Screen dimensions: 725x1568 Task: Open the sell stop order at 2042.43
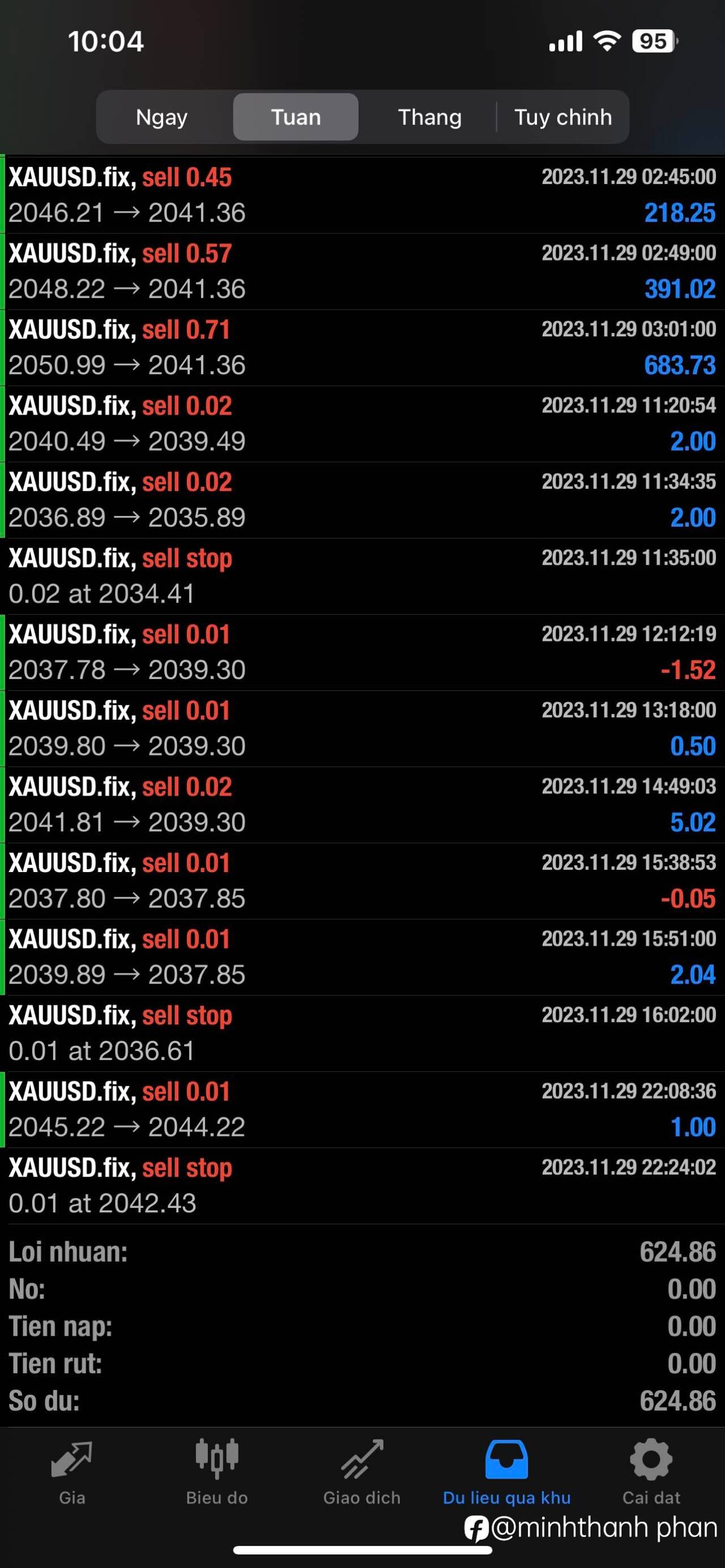tap(362, 1186)
